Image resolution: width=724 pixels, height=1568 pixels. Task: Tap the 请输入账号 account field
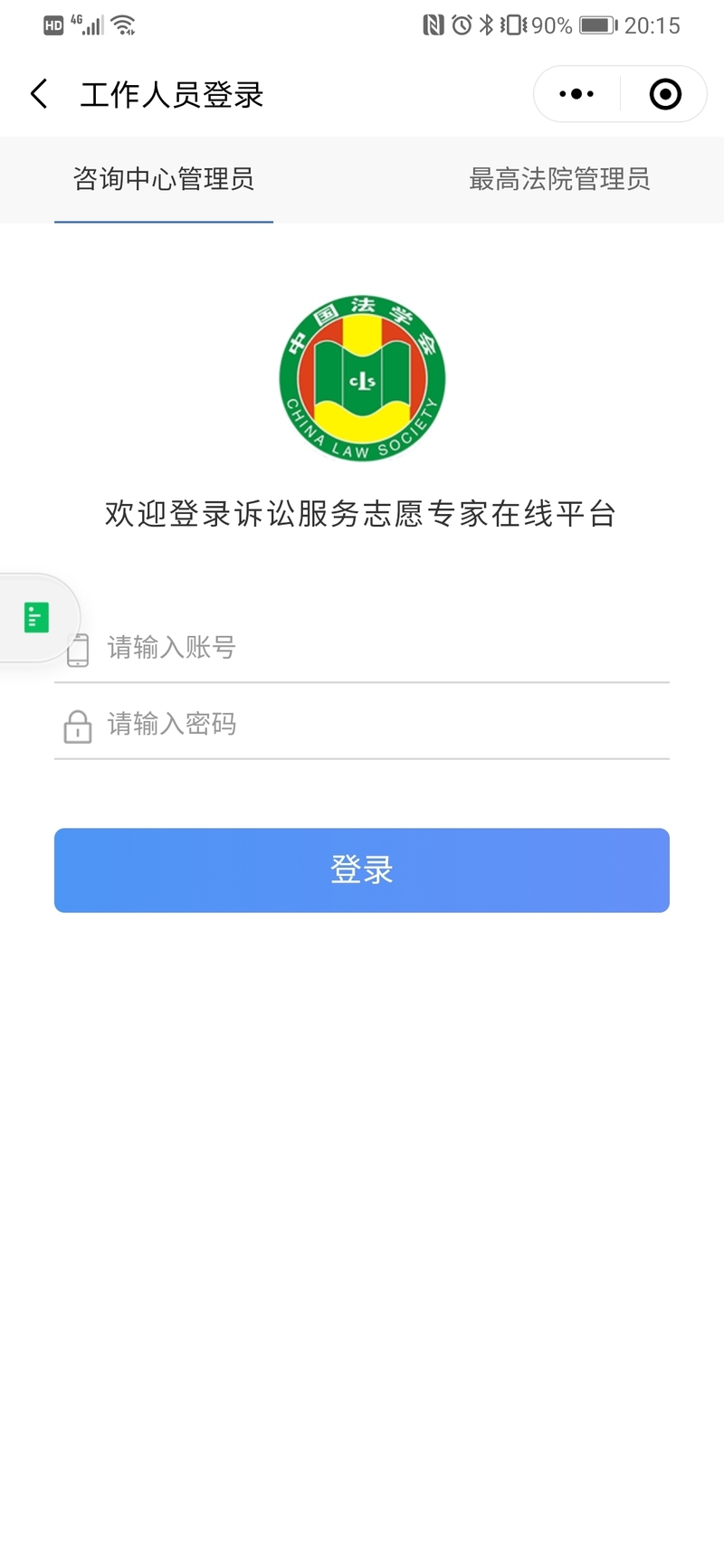coord(380,648)
